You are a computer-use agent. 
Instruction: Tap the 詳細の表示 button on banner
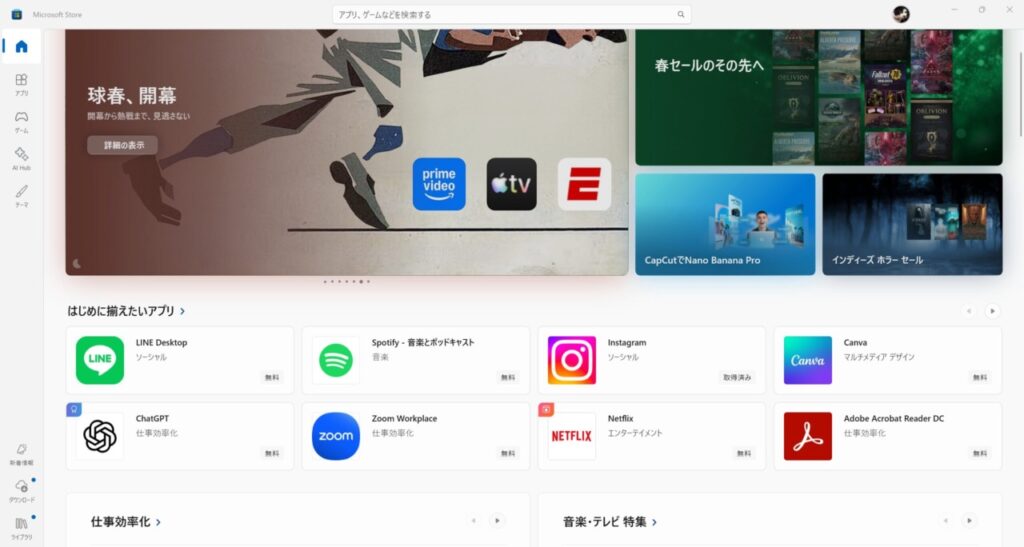(x=122, y=145)
